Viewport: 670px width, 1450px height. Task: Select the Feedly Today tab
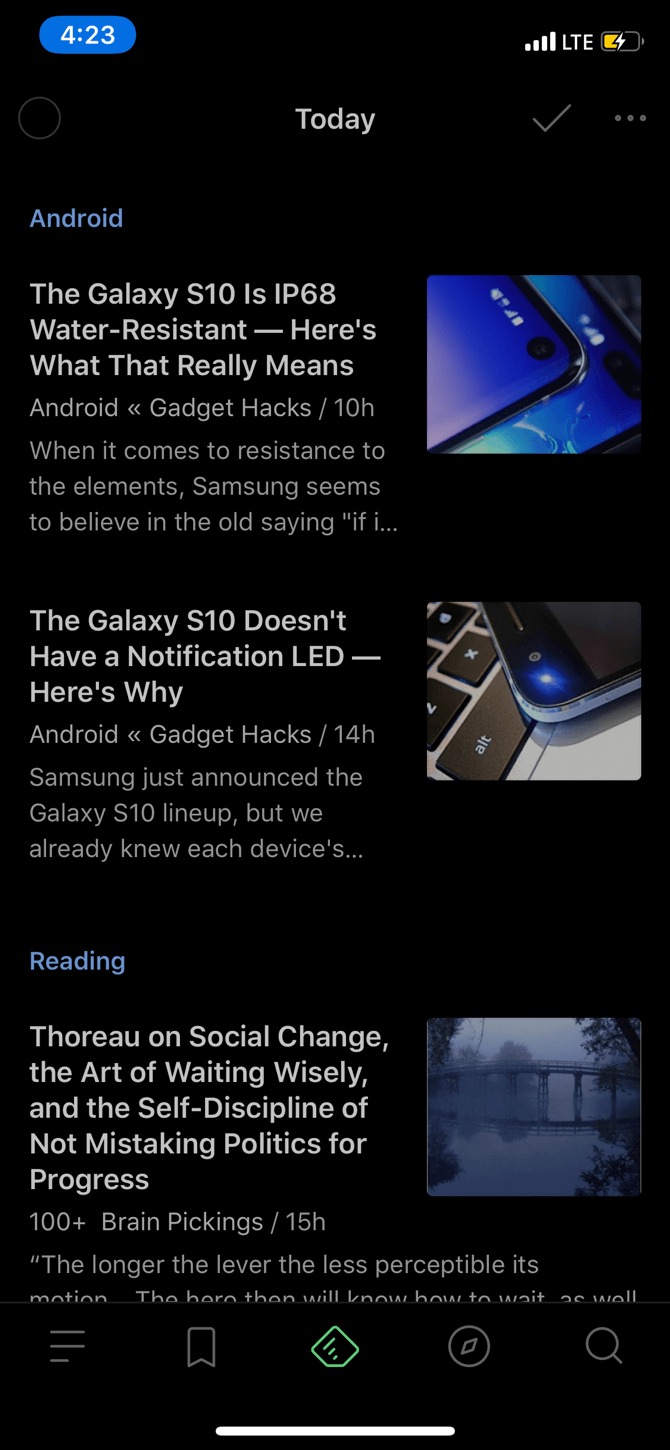coord(335,1347)
